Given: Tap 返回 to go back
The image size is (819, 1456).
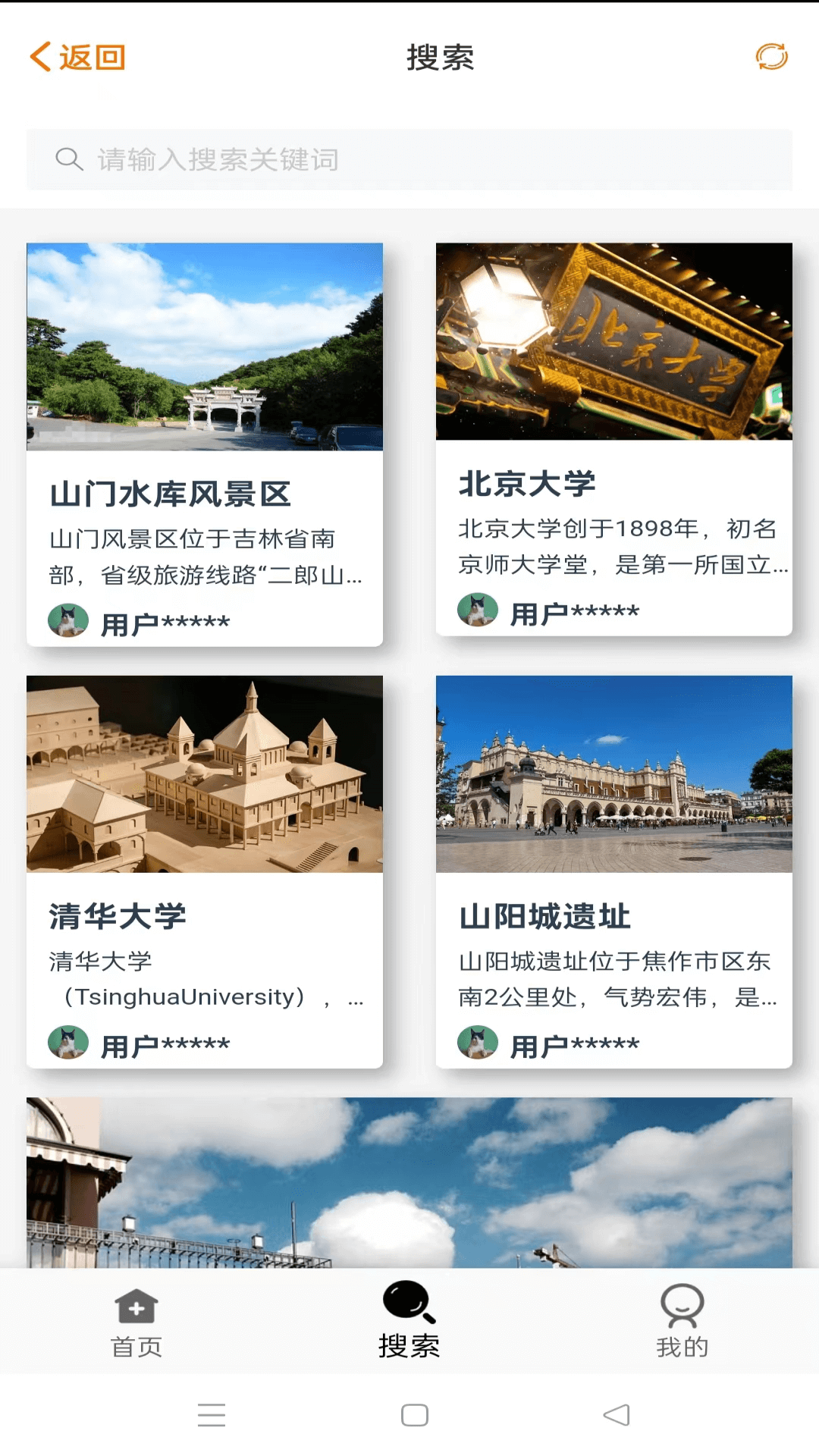Looking at the screenshot, I should pyautogui.click(x=77, y=57).
